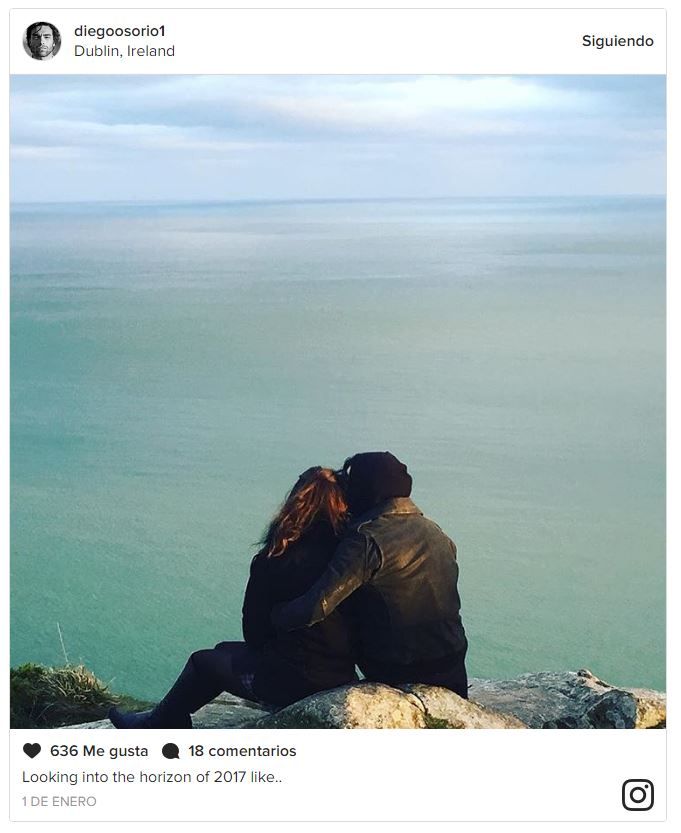Screen dimensions: 681x833
Task: Tap the Siguiendo following button
Action: coord(617,41)
